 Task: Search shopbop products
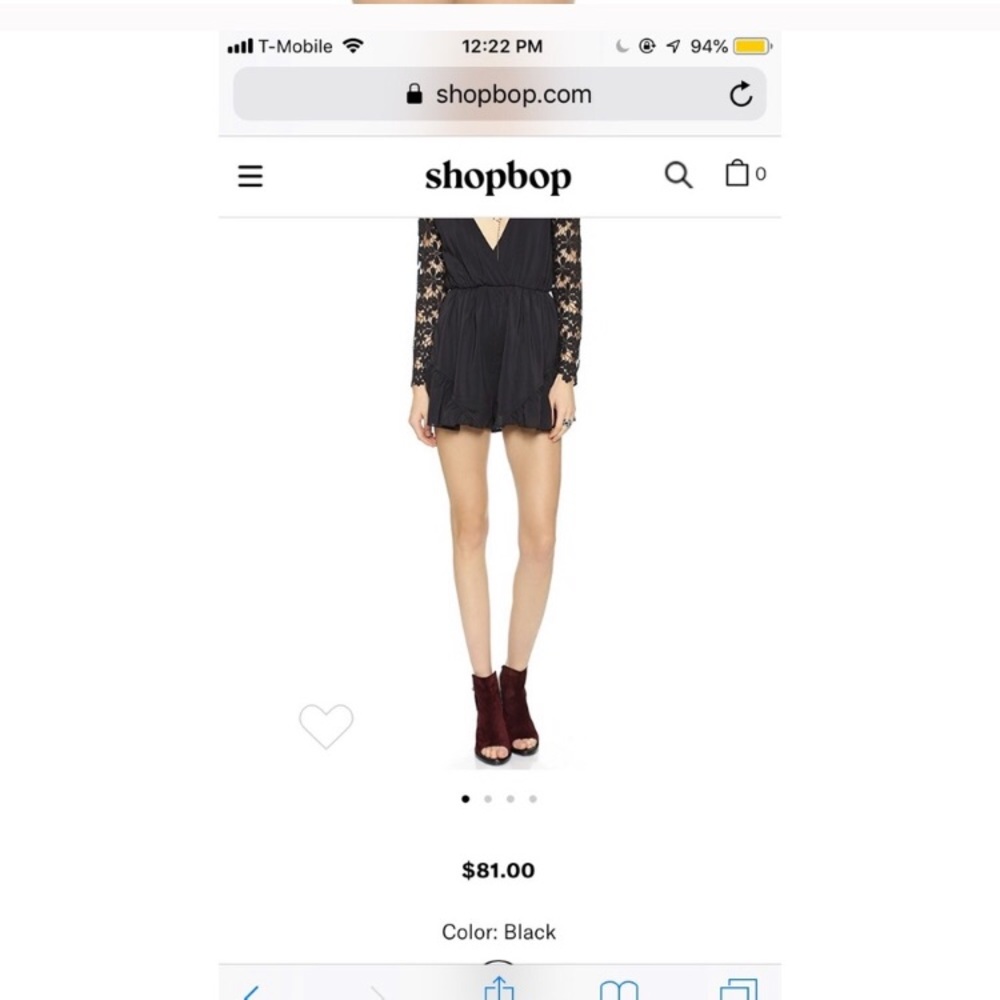pos(678,175)
